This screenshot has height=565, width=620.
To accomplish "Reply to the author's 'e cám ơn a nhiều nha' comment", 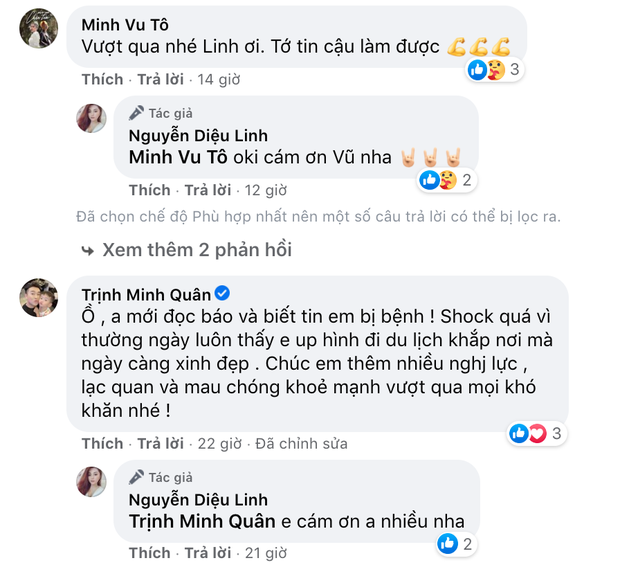I will (x=208, y=552).
